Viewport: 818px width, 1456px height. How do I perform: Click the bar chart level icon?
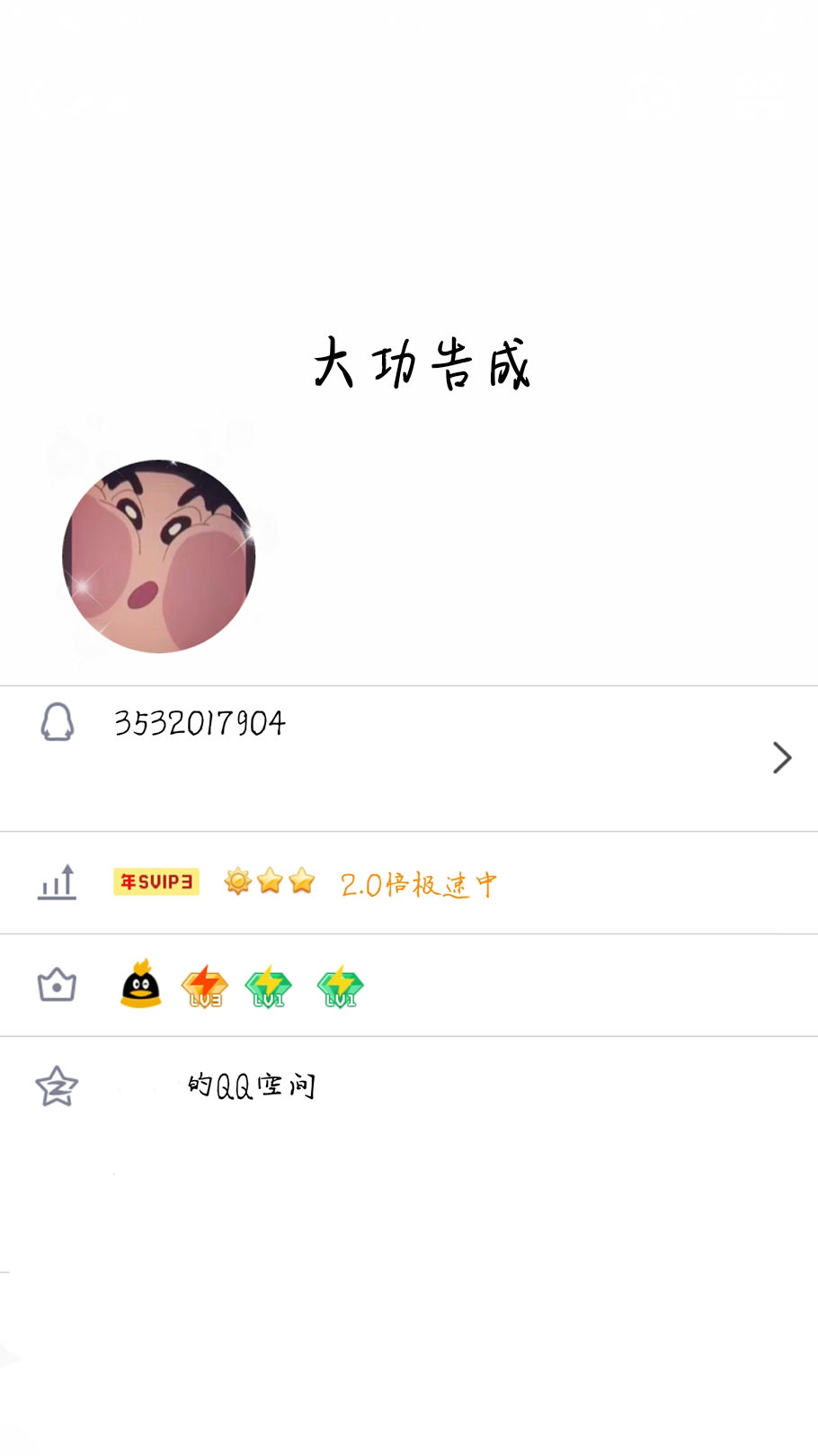tap(57, 882)
